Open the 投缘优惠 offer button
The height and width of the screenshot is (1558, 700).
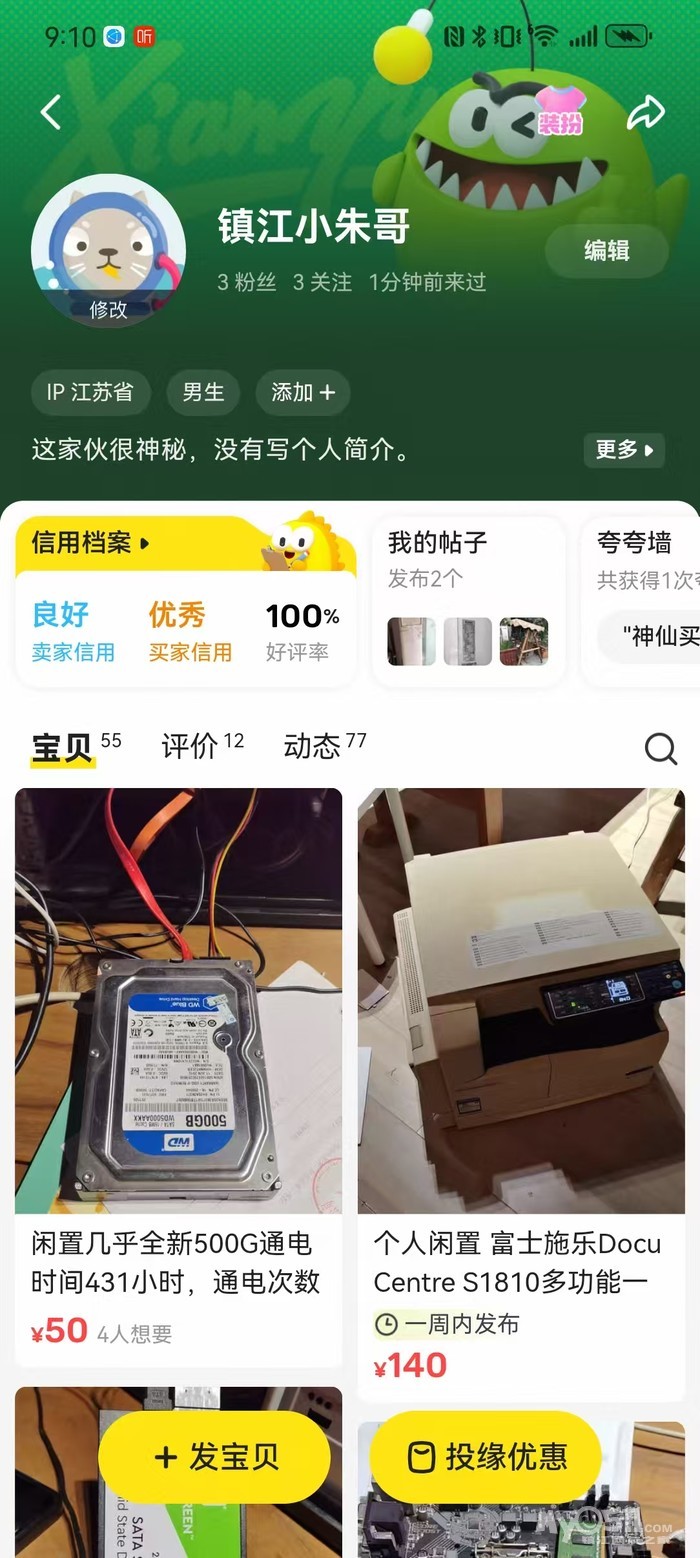485,1457
